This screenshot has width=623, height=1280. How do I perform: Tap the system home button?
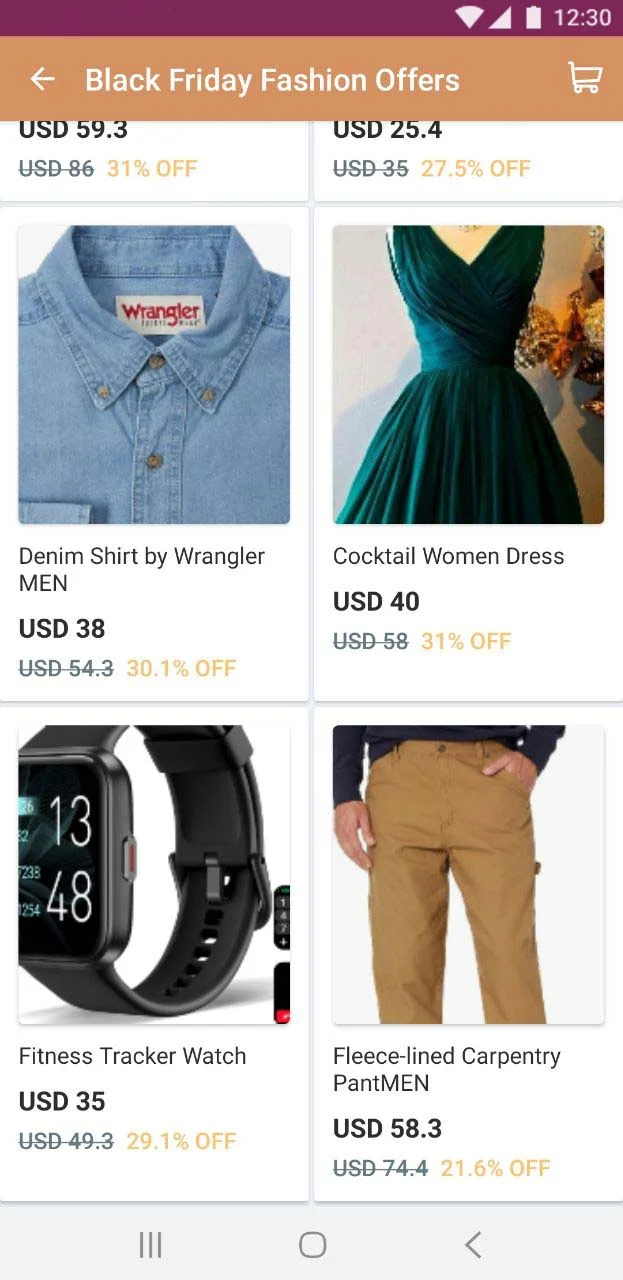312,1244
